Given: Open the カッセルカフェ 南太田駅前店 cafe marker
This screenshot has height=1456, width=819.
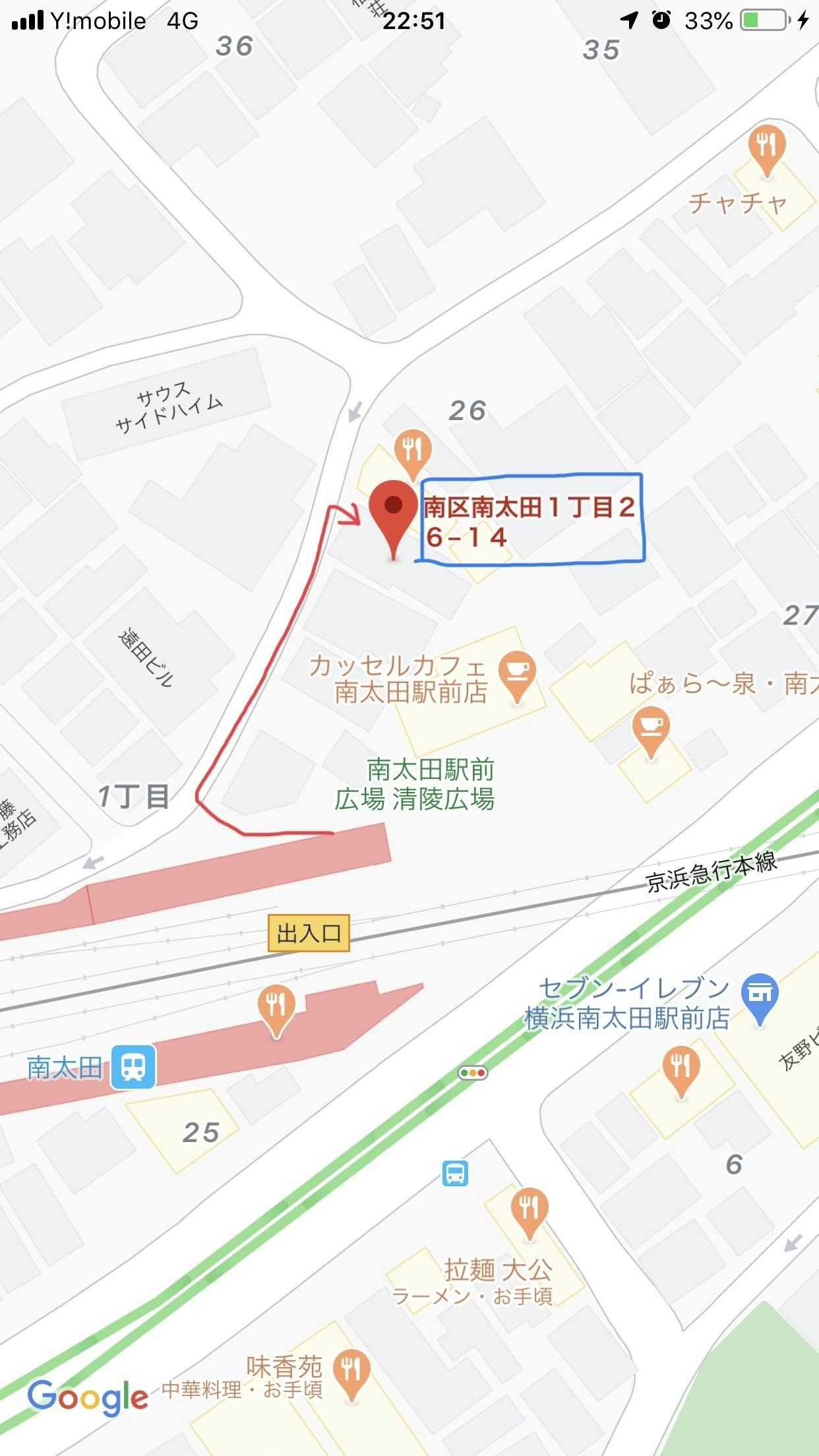Looking at the screenshot, I should (518, 677).
